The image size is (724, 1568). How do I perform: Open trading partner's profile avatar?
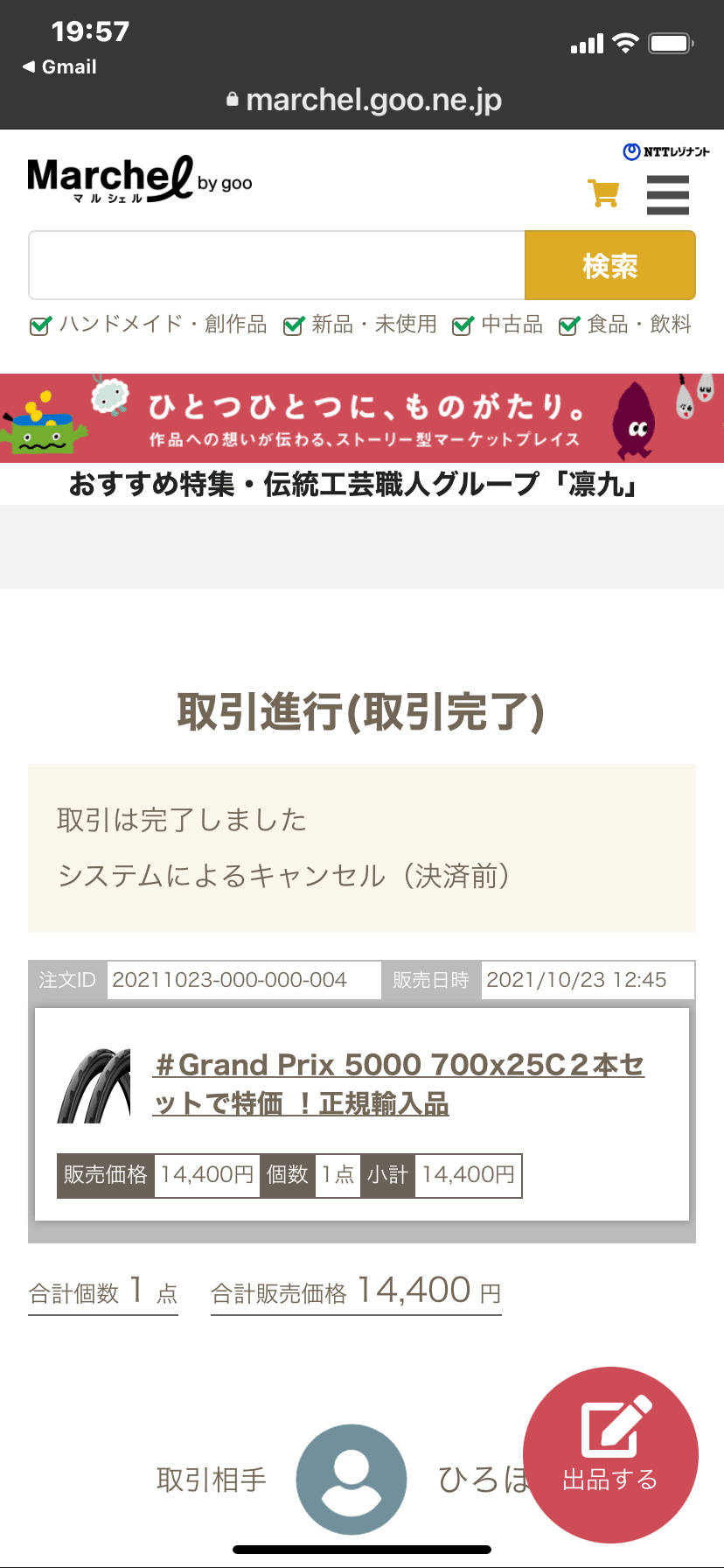[351, 1479]
